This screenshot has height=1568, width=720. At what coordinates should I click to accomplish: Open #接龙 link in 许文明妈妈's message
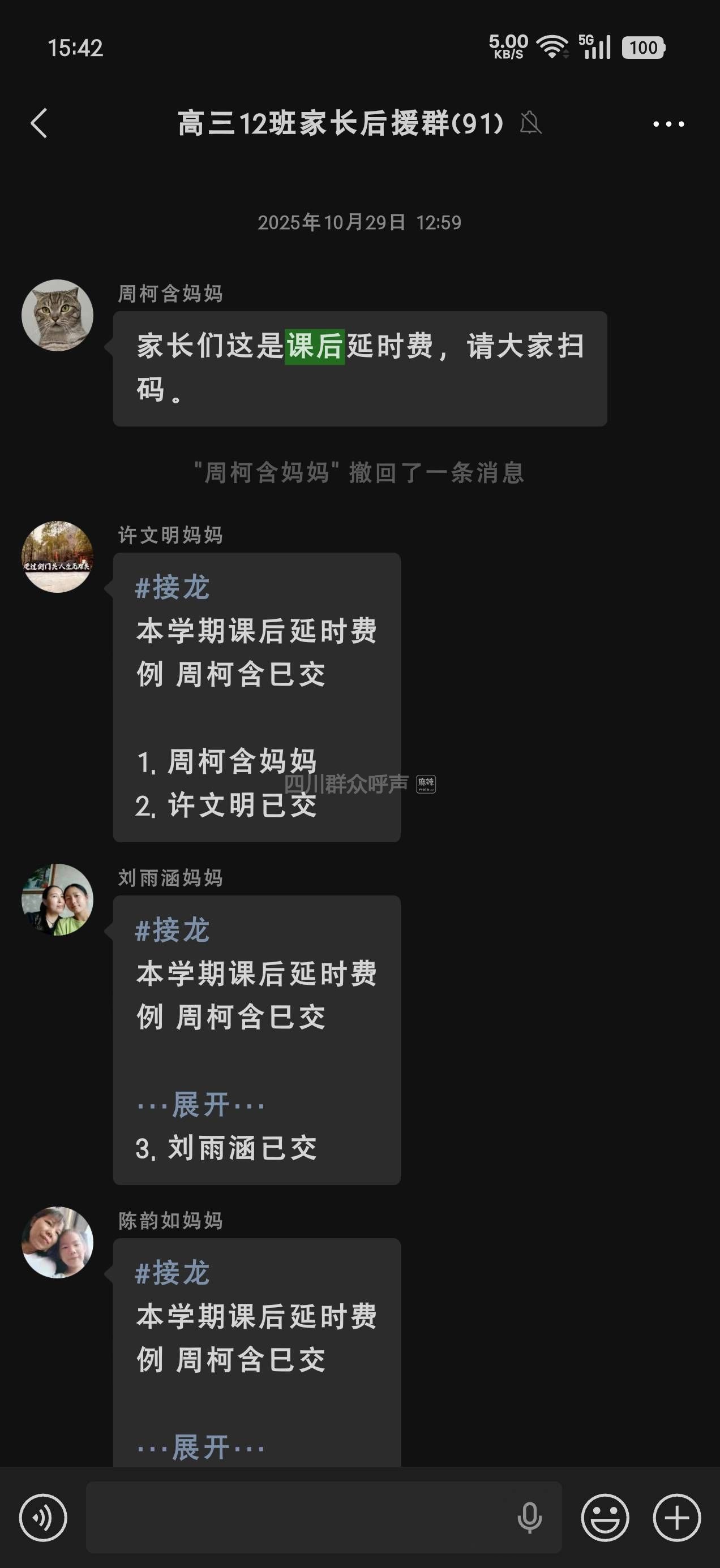pyautogui.click(x=173, y=588)
